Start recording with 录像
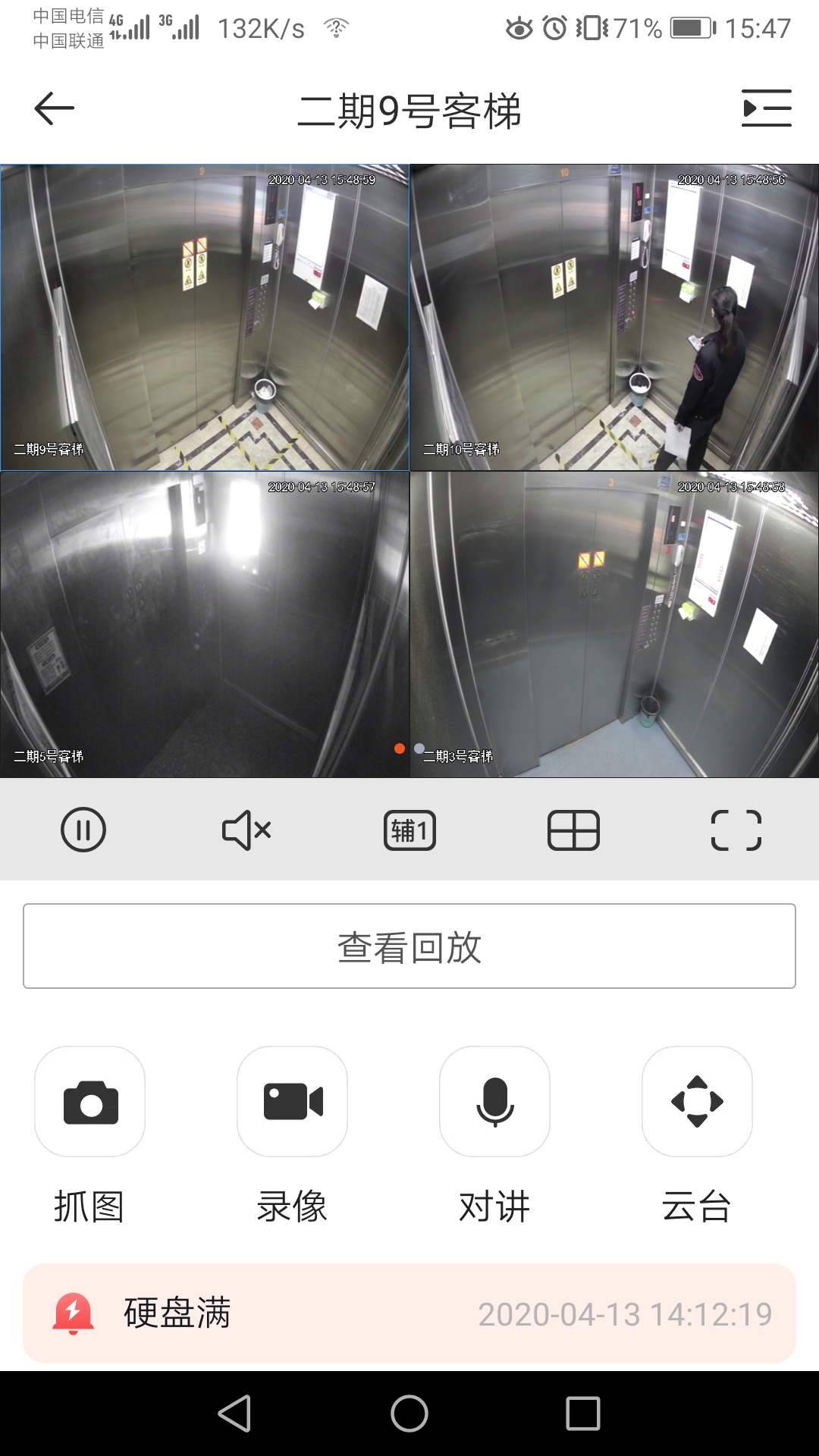Screen dimensions: 819x1456 [293, 1102]
